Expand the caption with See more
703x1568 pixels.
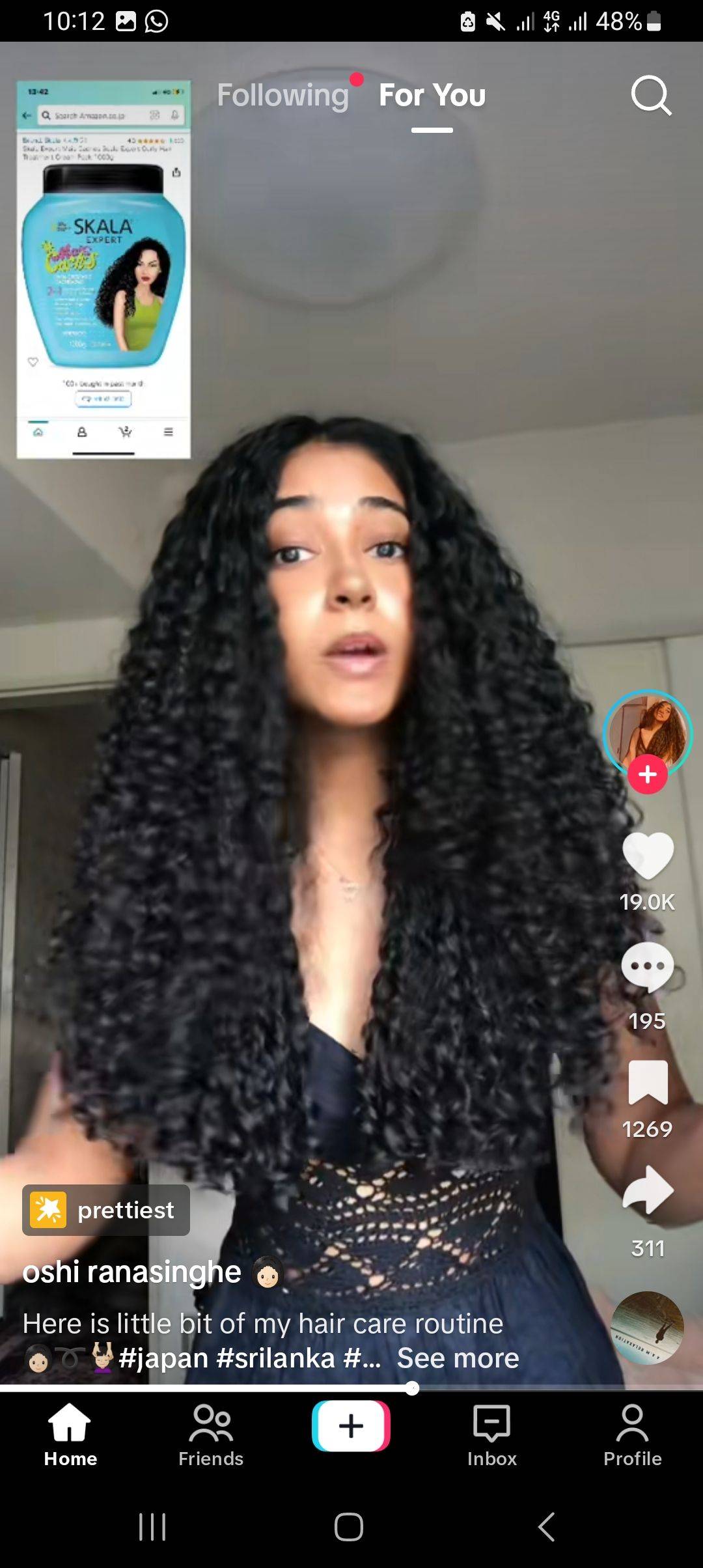click(x=458, y=1358)
